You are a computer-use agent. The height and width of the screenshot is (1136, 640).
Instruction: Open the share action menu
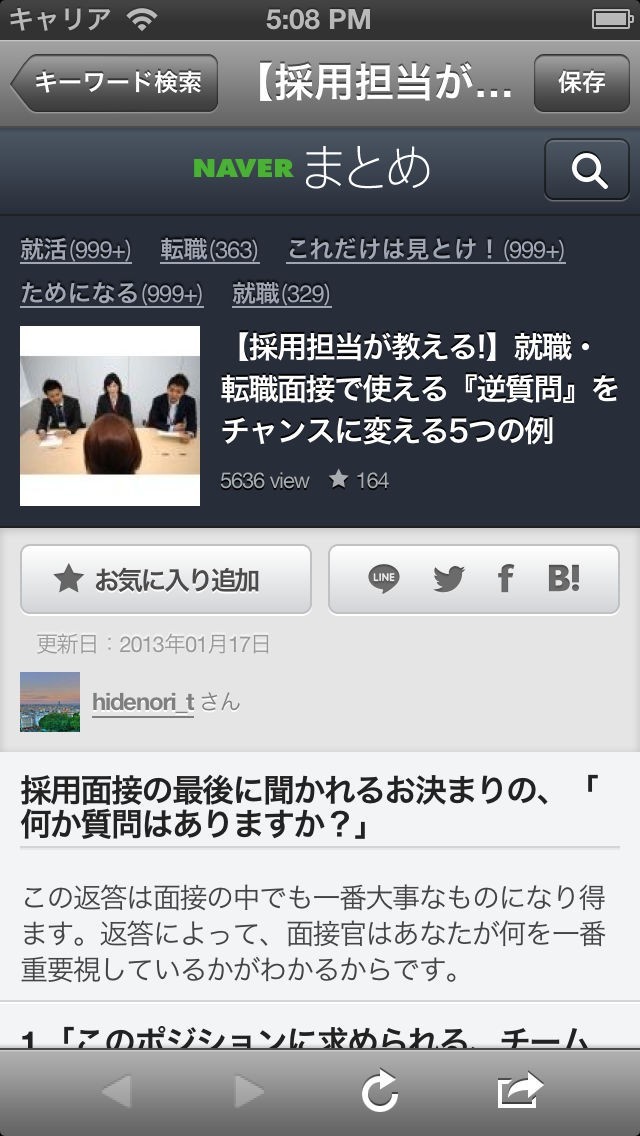click(x=520, y=1091)
